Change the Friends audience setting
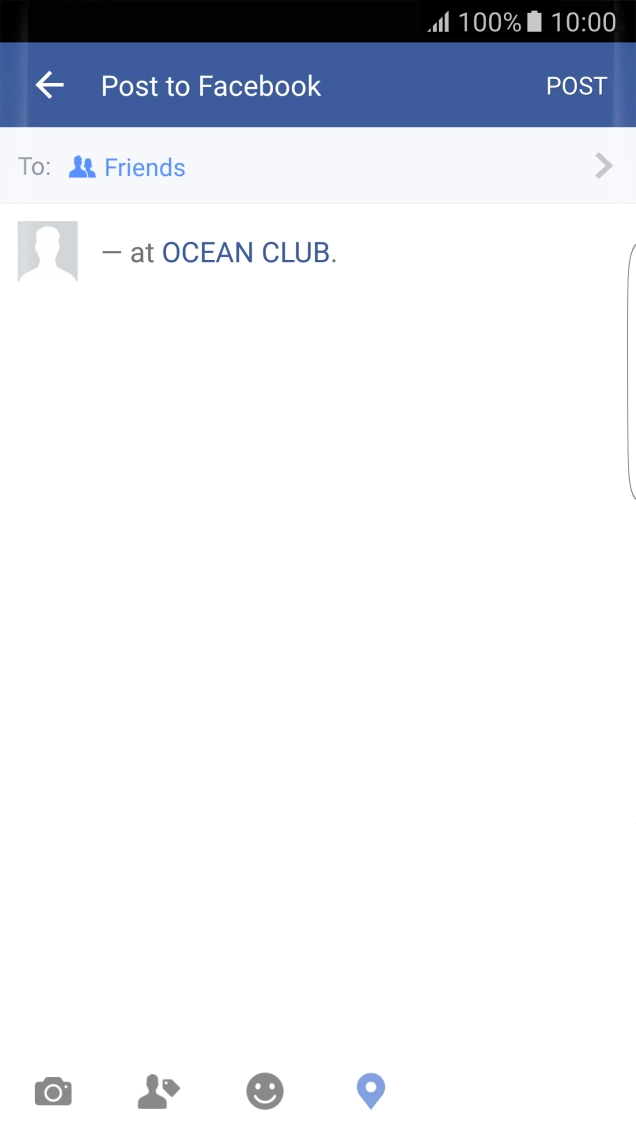The width and height of the screenshot is (636, 1130). [x=143, y=167]
